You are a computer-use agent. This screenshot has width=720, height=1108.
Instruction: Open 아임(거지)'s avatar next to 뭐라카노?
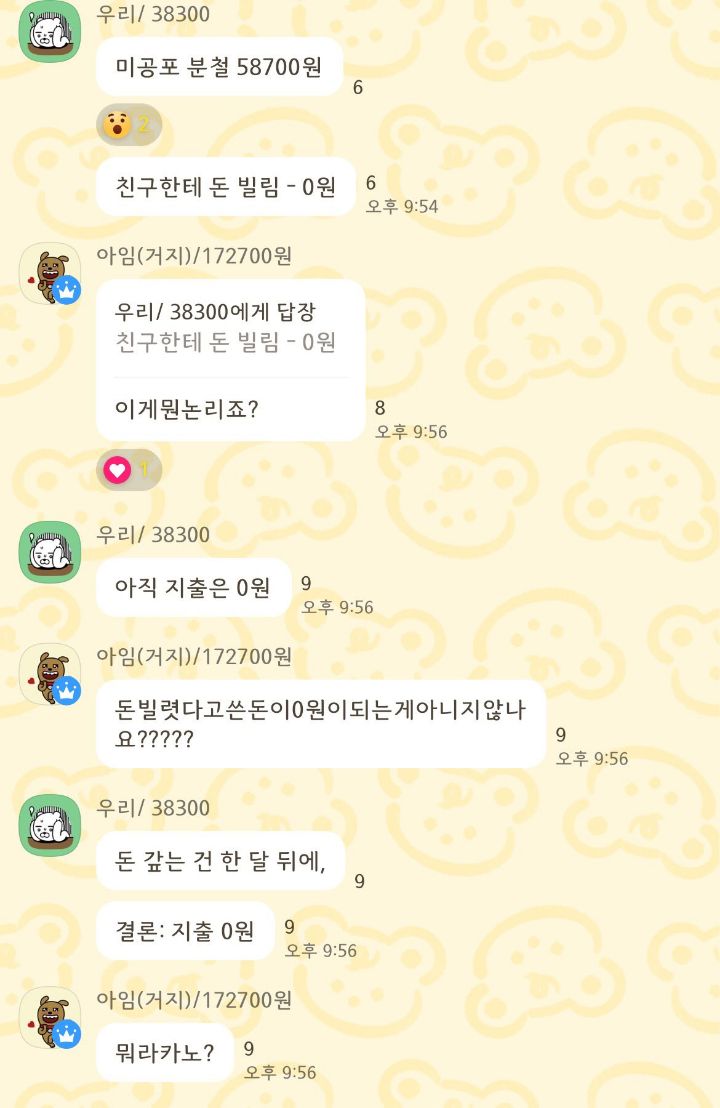50,1018
